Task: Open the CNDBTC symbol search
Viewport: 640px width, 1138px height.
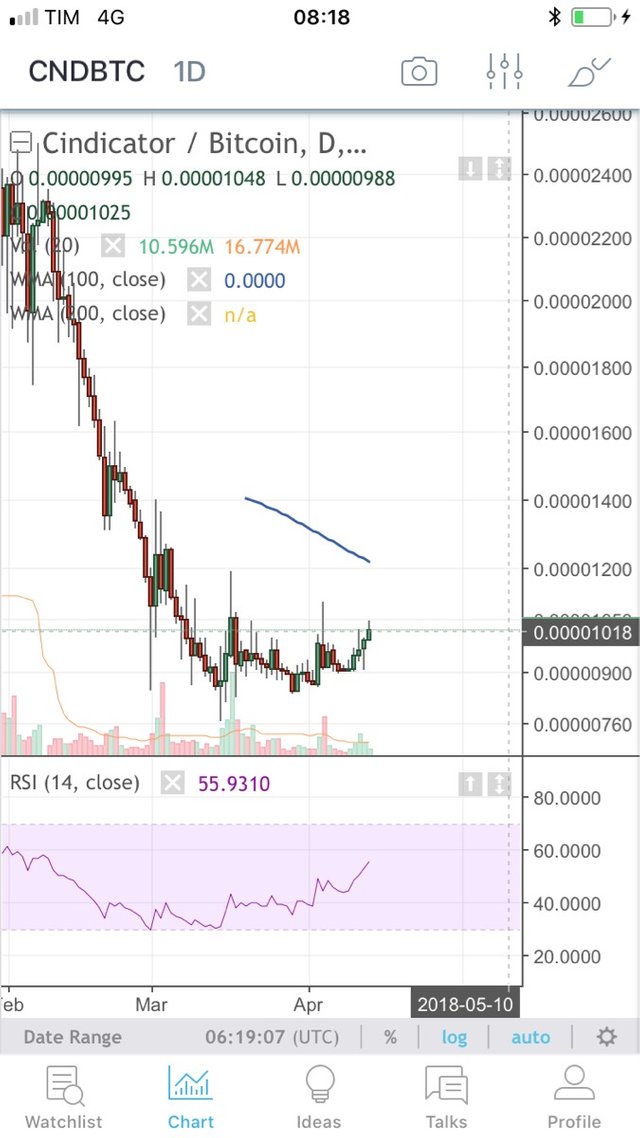Action: [86, 72]
